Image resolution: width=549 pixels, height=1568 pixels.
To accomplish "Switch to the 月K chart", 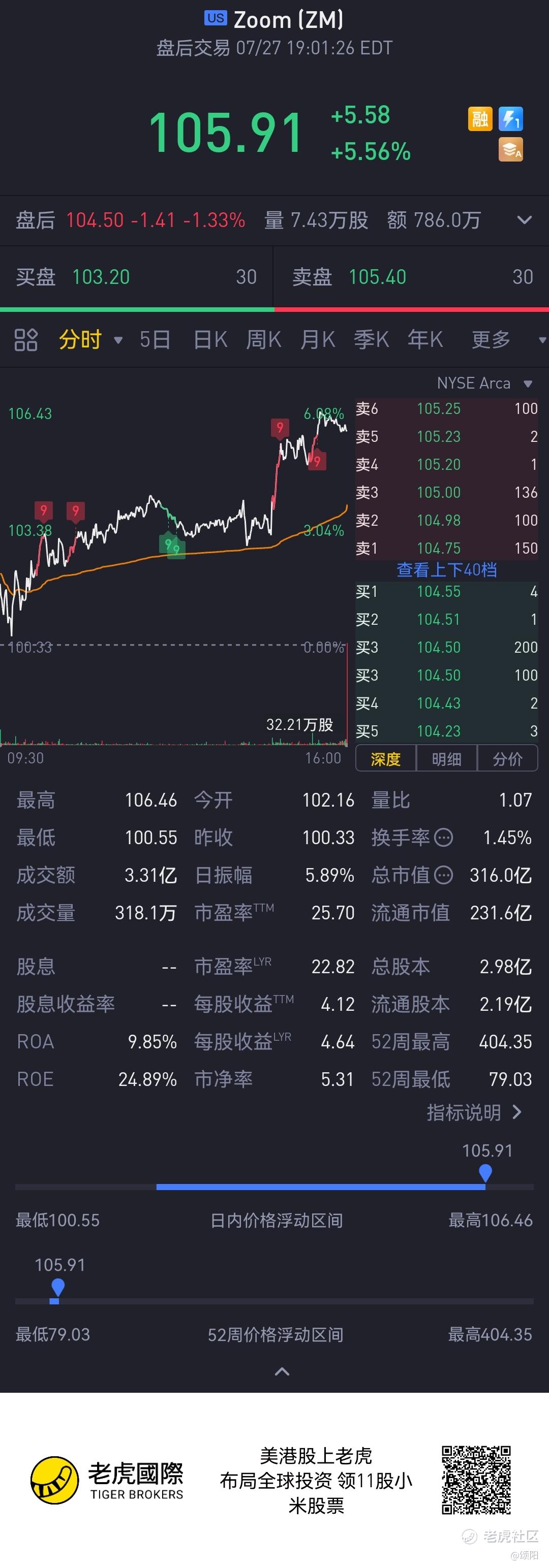I will point(318,340).
